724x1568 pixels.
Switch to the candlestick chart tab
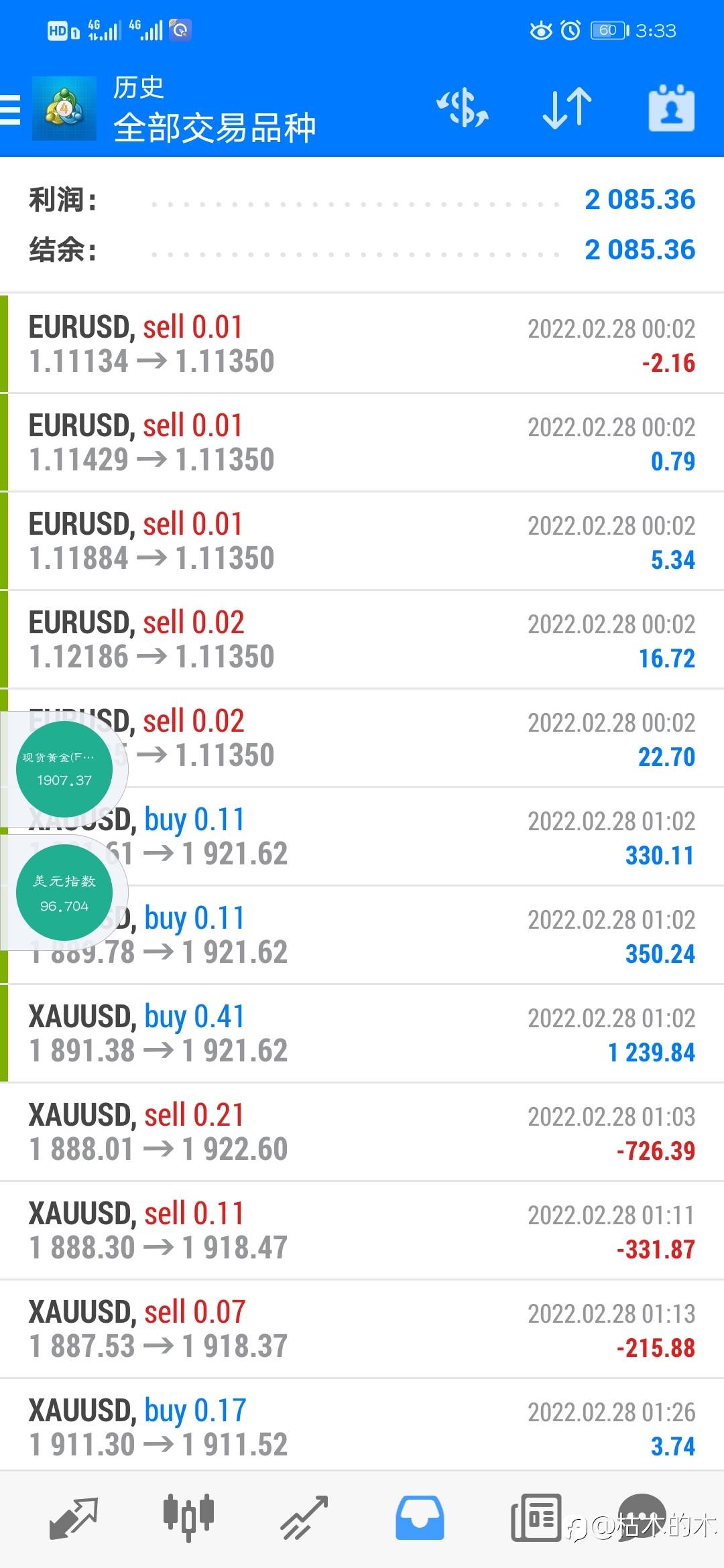point(188,1518)
